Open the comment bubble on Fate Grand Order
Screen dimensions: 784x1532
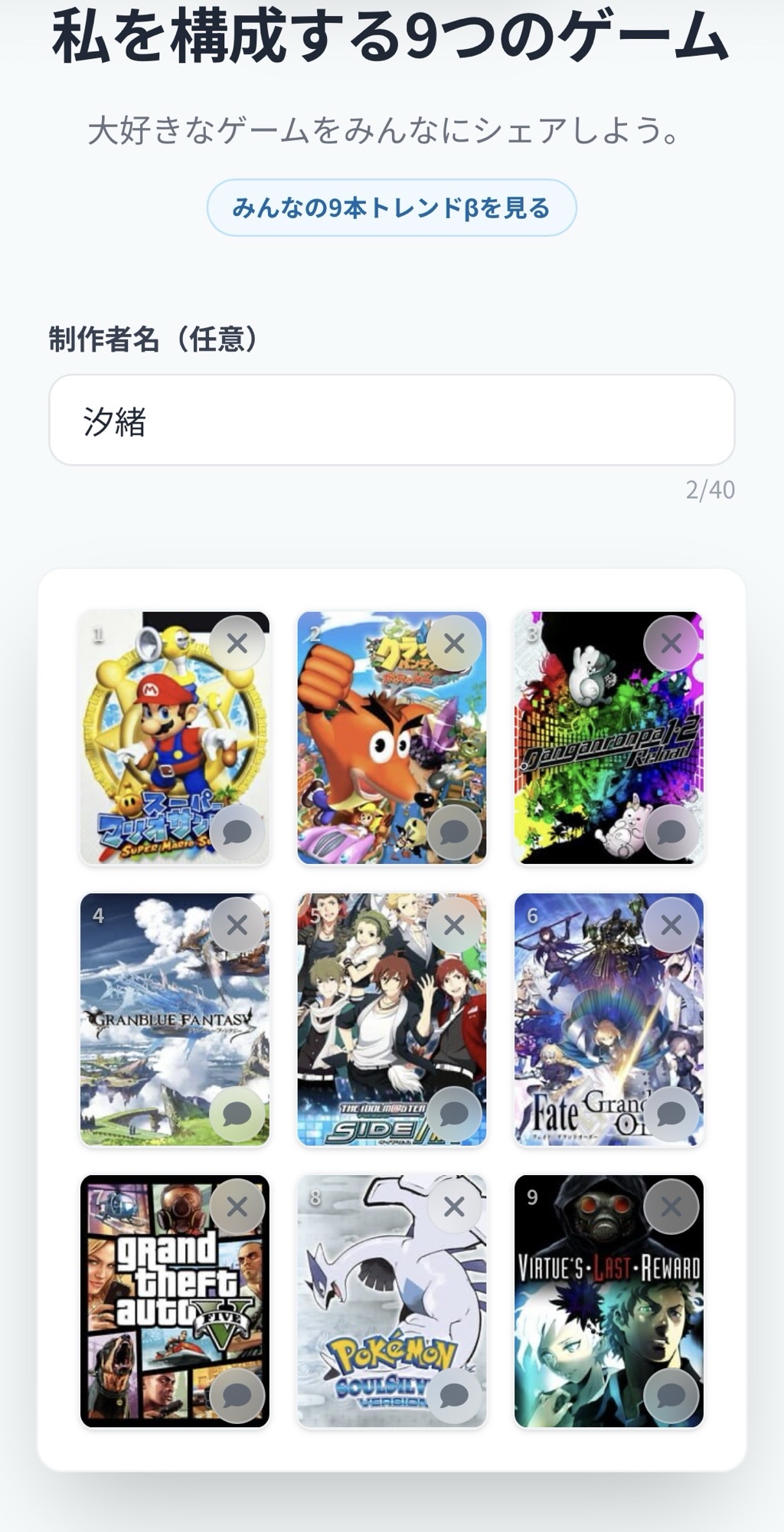671,1114
